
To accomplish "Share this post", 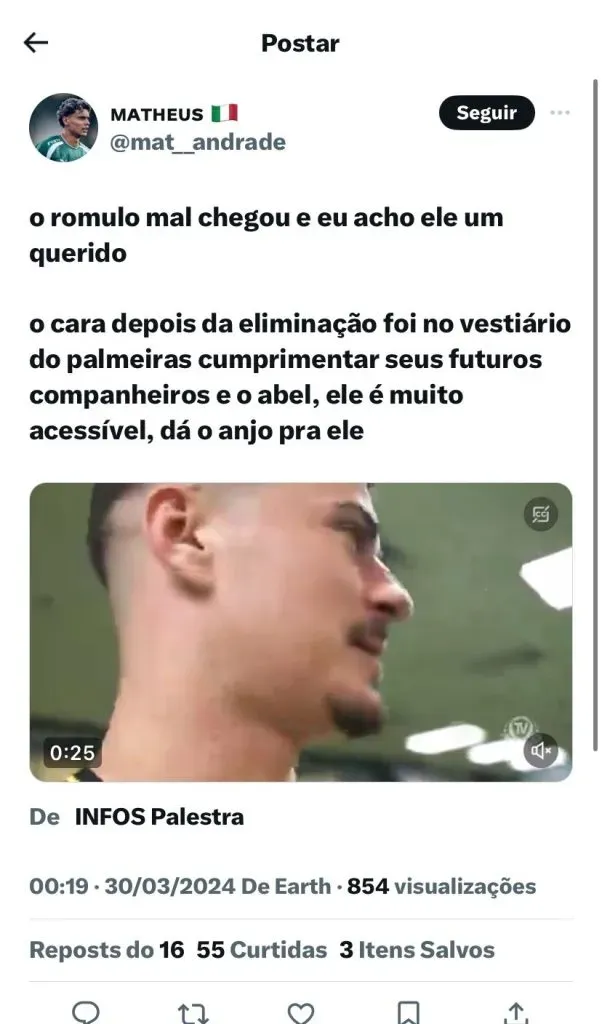I will pos(516,1011).
